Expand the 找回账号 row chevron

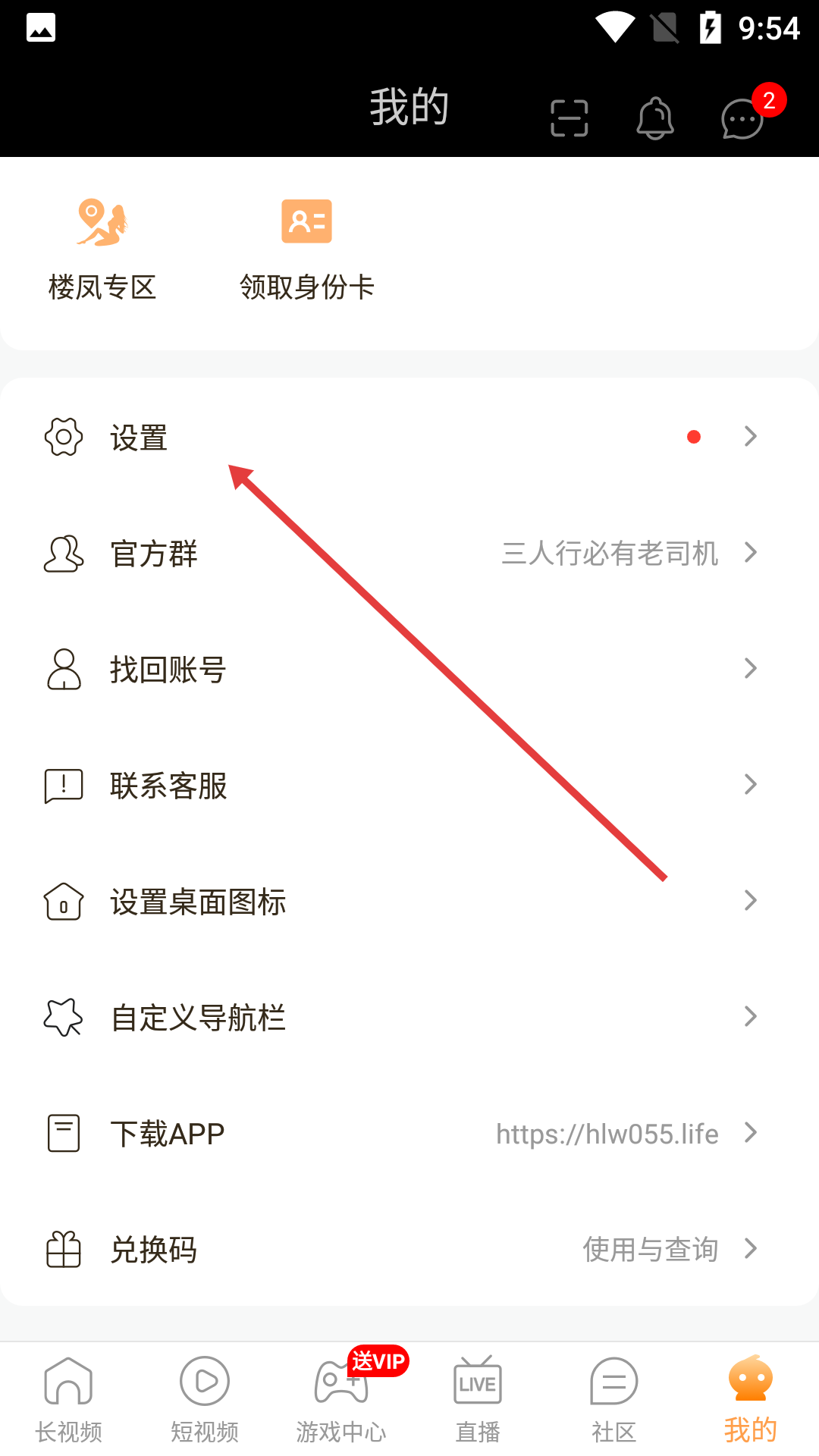pos(751,668)
